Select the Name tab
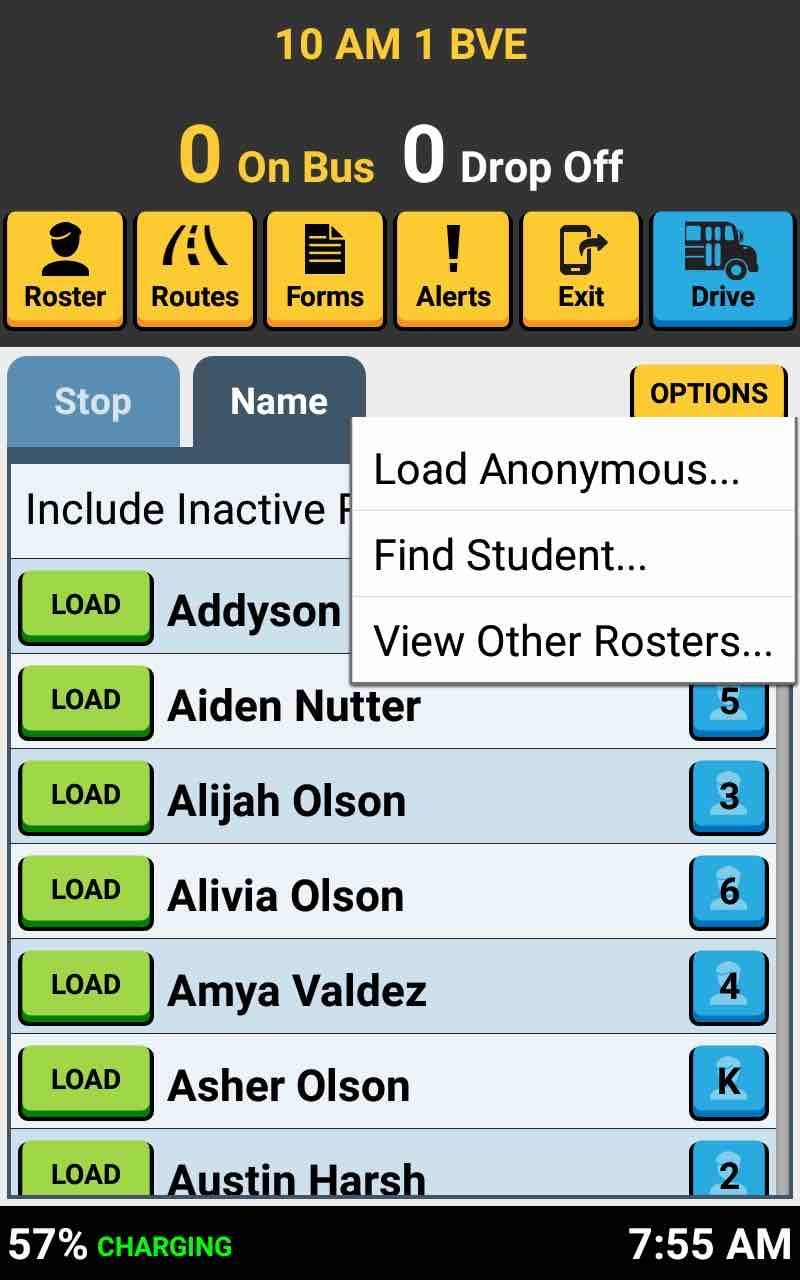 pyautogui.click(x=279, y=402)
